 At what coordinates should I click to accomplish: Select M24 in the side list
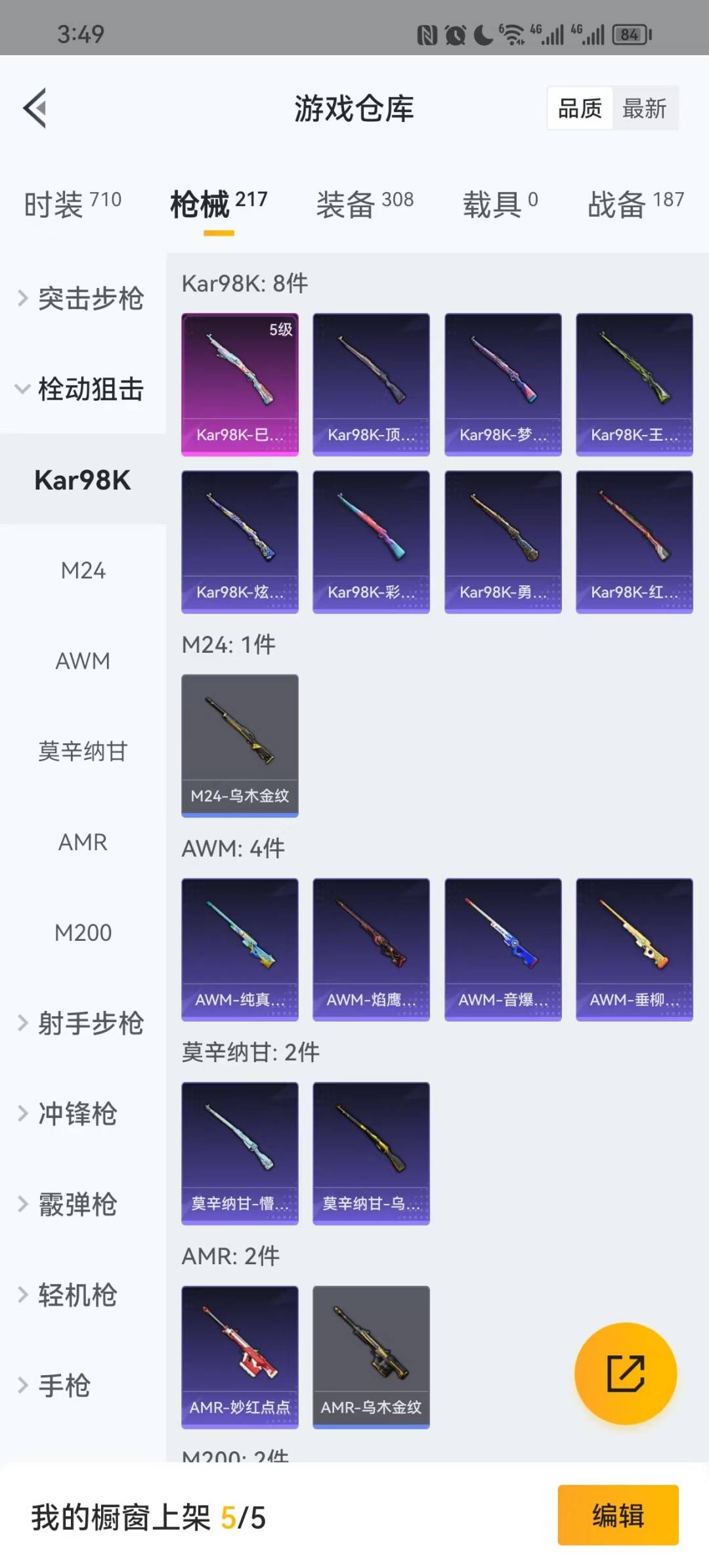pyautogui.click(x=83, y=571)
